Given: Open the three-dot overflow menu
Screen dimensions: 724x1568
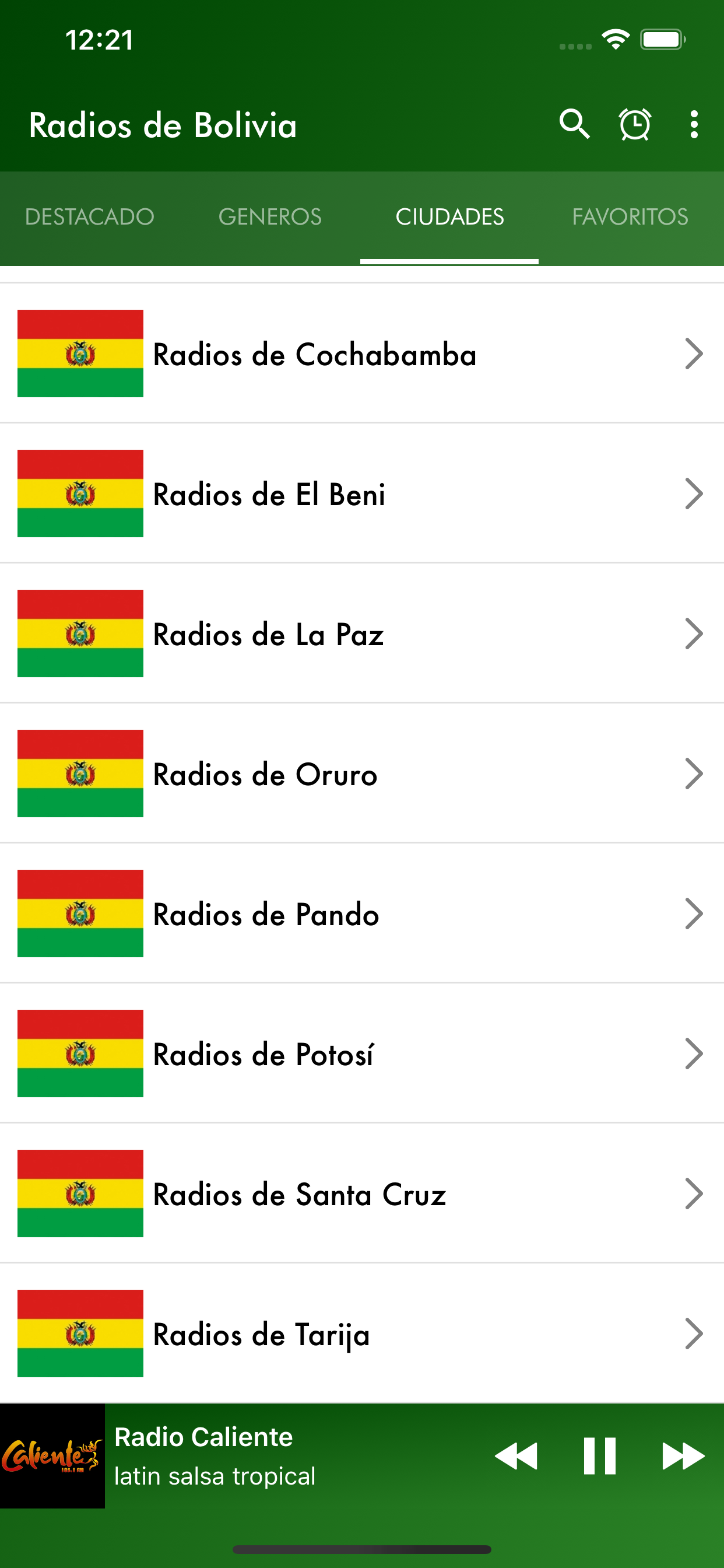Looking at the screenshot, I should (x=694, y=125).
